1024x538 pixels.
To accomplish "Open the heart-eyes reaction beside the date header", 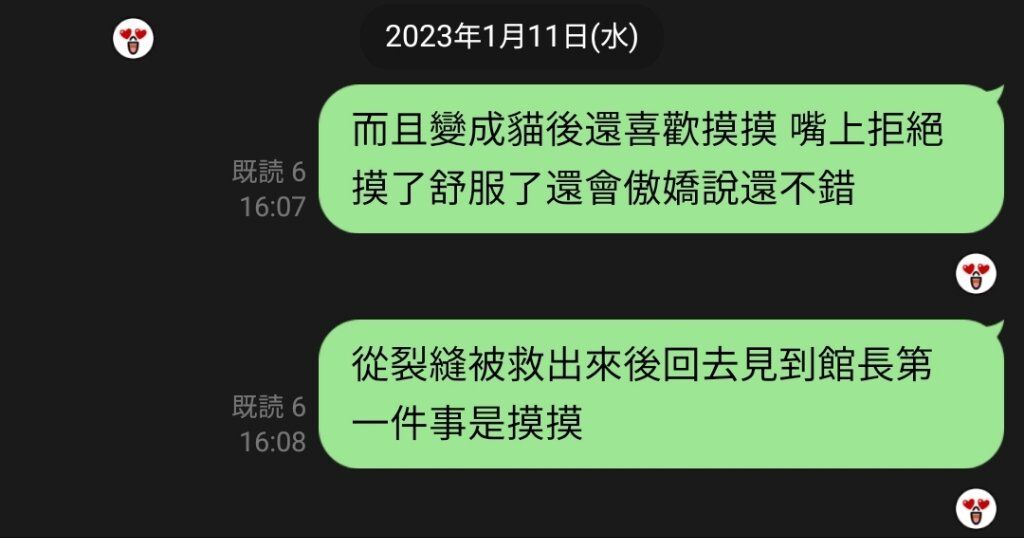I will click(x=132, y=39).
